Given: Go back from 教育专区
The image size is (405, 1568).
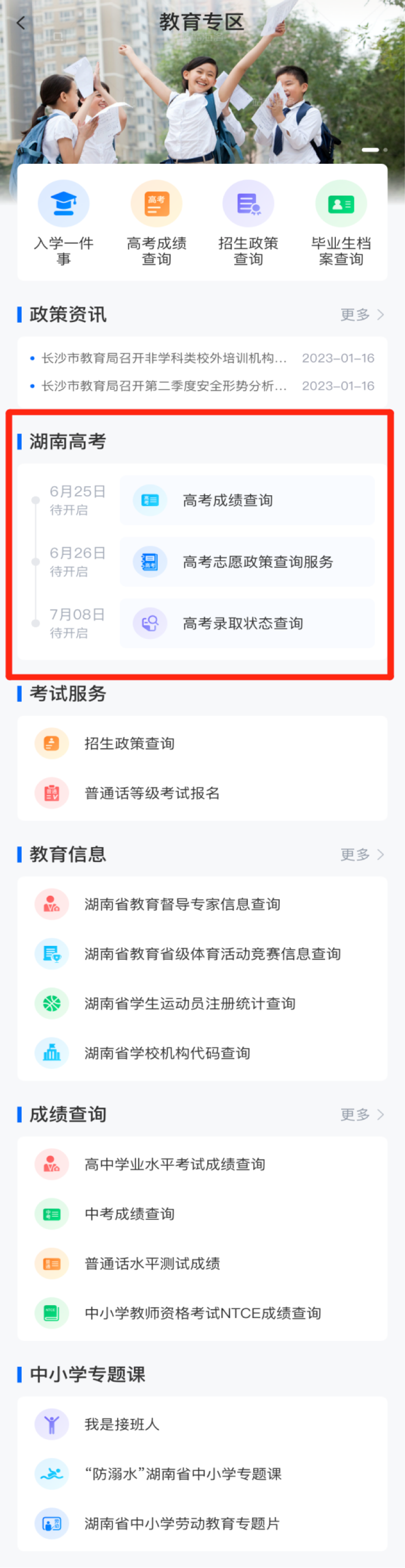Looking at the screenshot, I should coord(21,23).
